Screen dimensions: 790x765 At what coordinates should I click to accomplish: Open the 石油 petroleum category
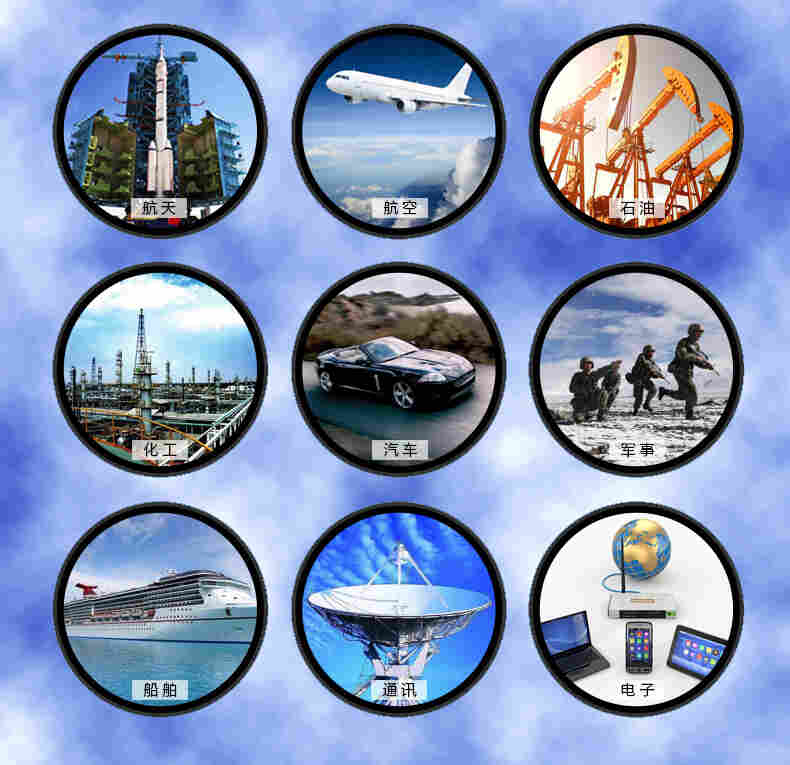pos(636,130)
